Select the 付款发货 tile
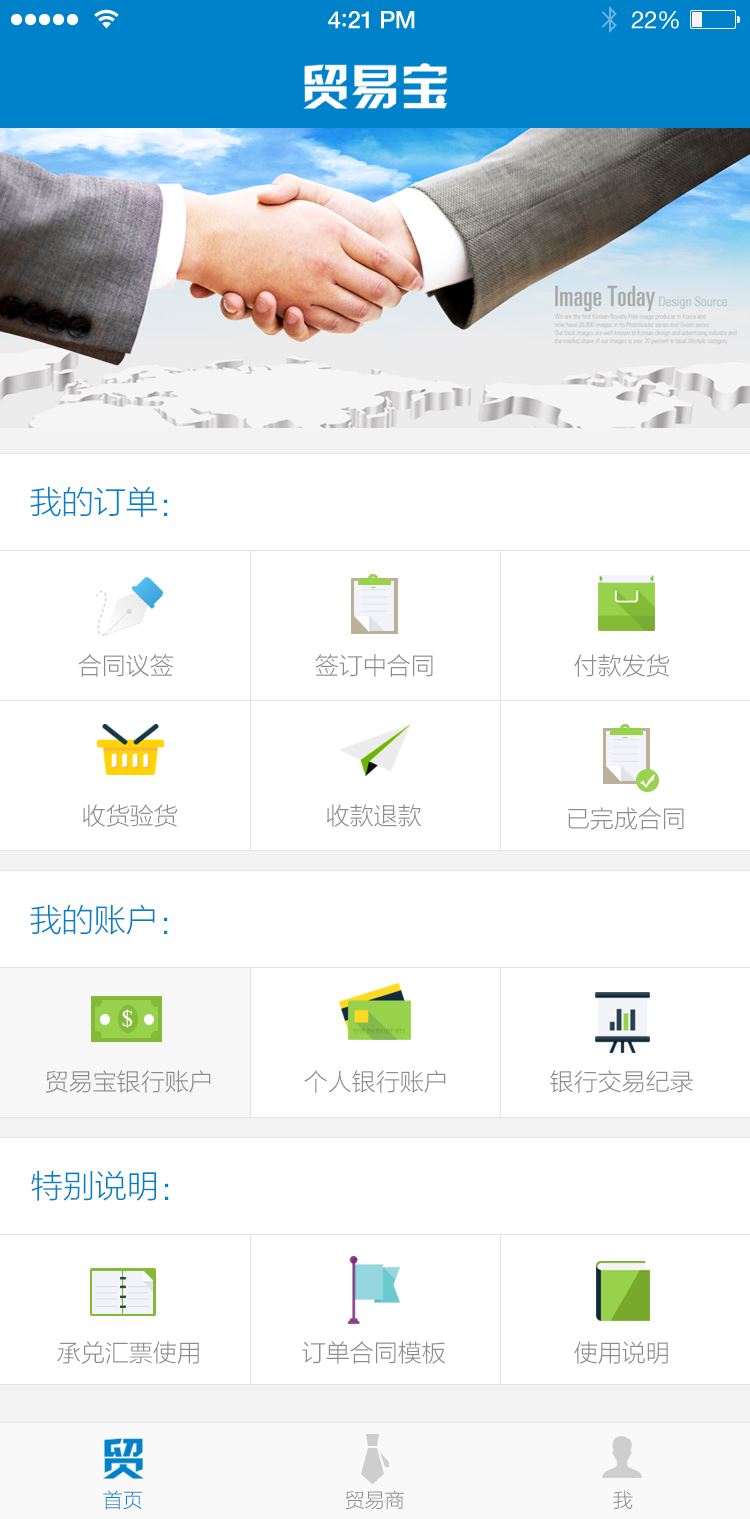The height and width of the screenshot is (1519, 750). [x=625, y=625]
